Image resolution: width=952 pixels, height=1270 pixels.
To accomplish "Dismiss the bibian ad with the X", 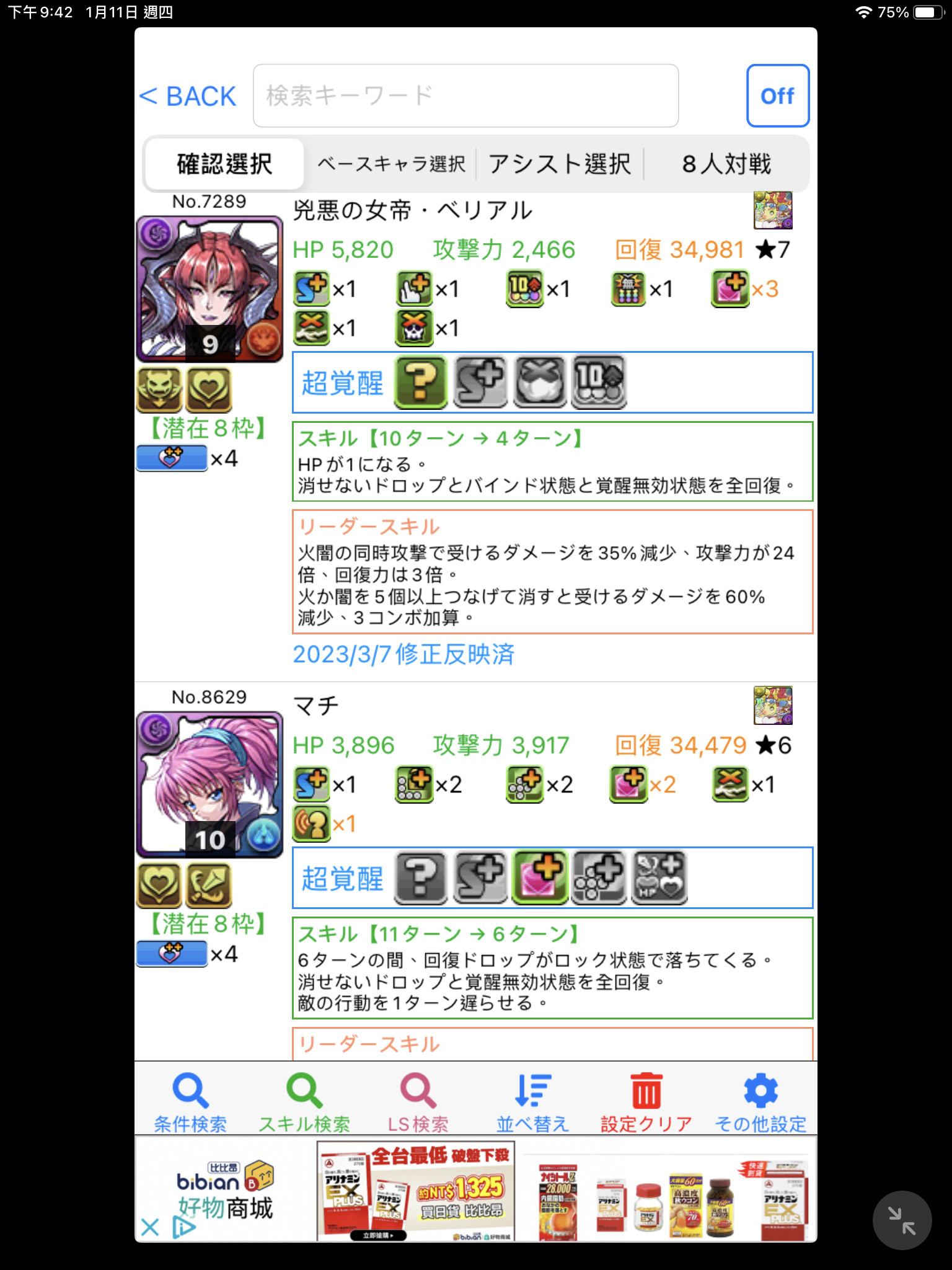I will coord(150,1227).
